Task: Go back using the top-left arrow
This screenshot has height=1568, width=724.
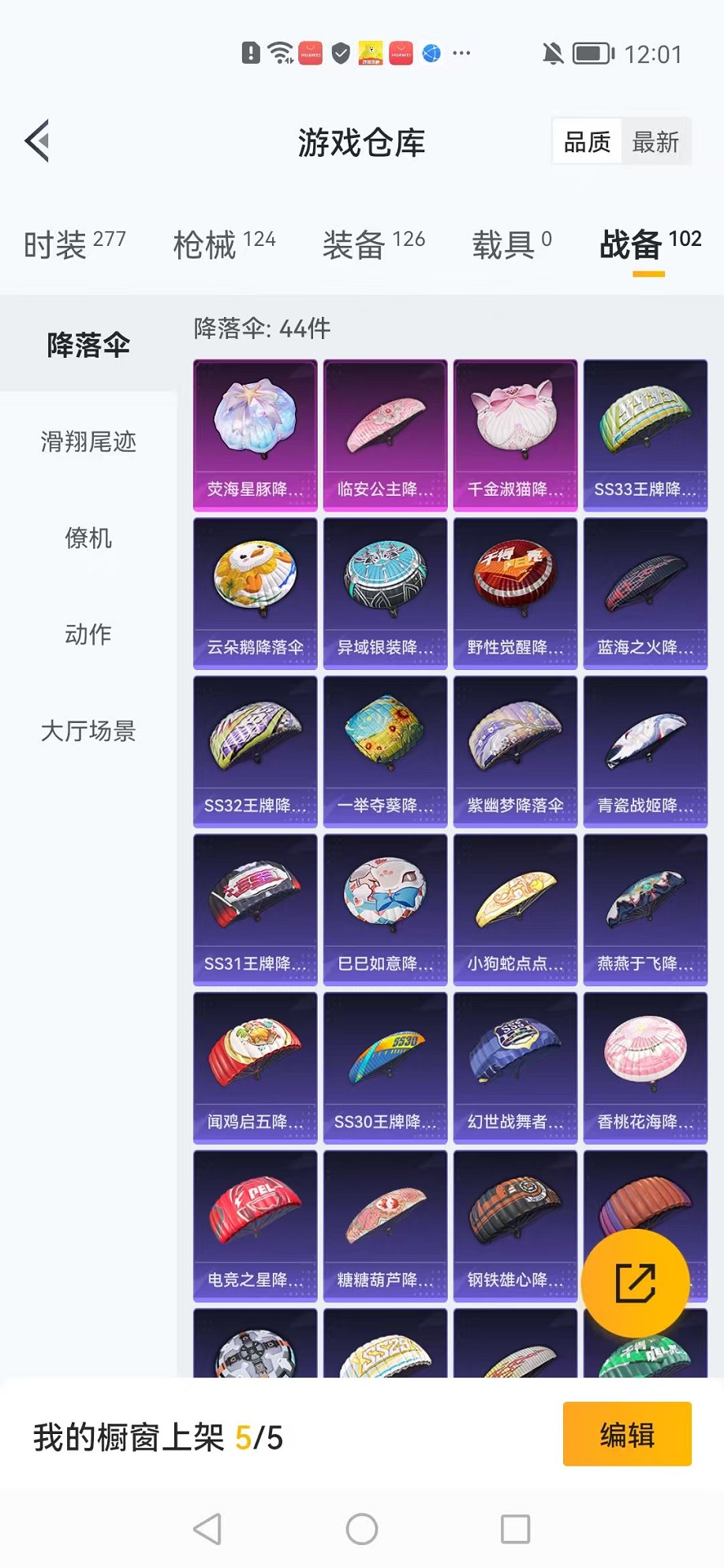Action: [38, 142]
